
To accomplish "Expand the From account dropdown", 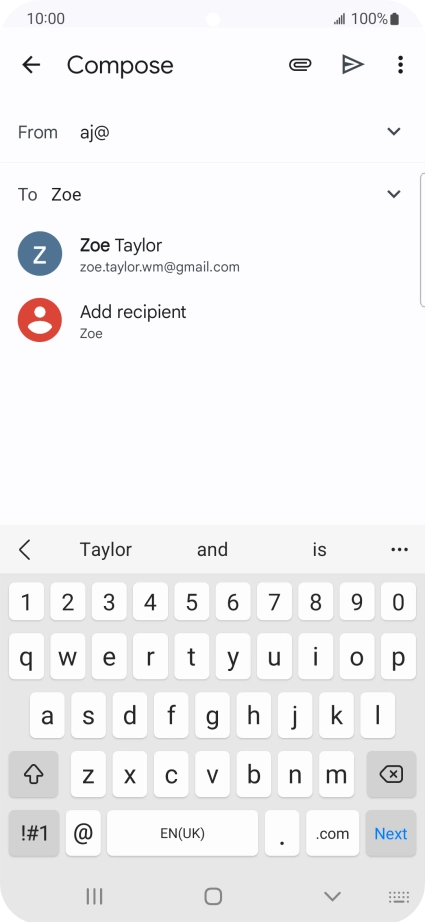I will click(x=394, y=132).
